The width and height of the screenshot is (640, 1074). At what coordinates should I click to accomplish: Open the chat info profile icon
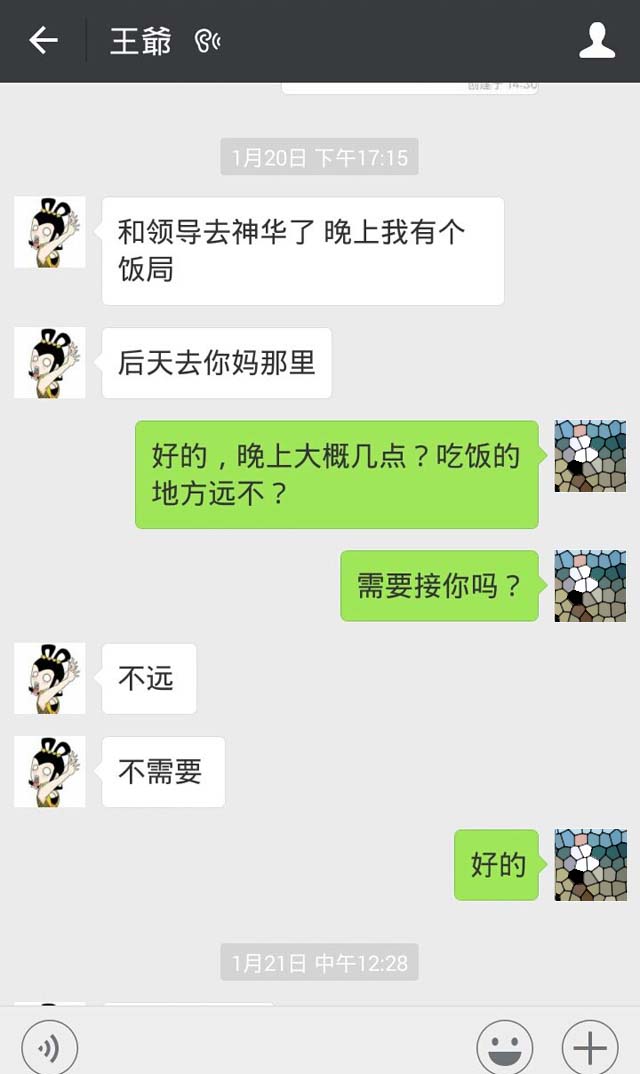pyautogui.click(x=597, y=40)
